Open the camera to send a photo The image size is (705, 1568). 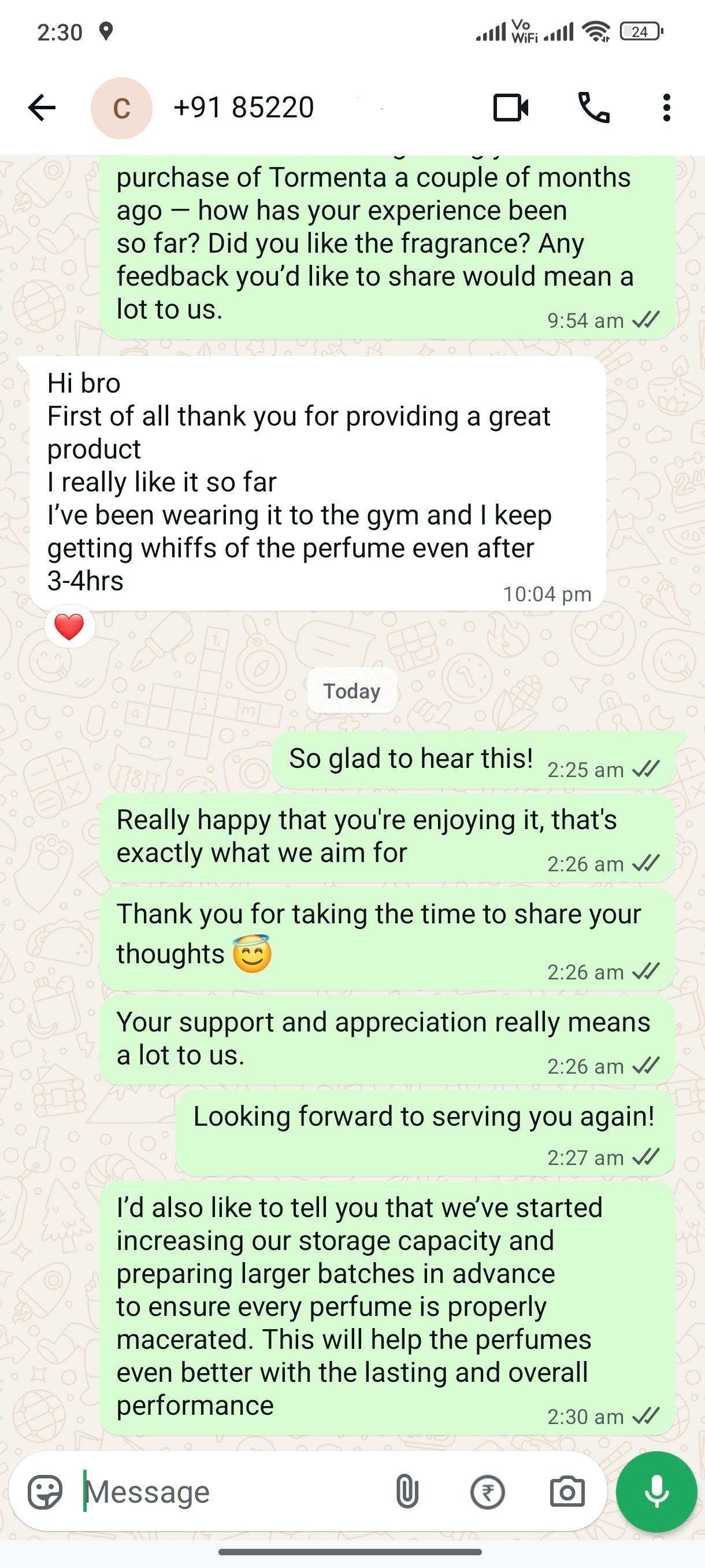[567, 1492]
